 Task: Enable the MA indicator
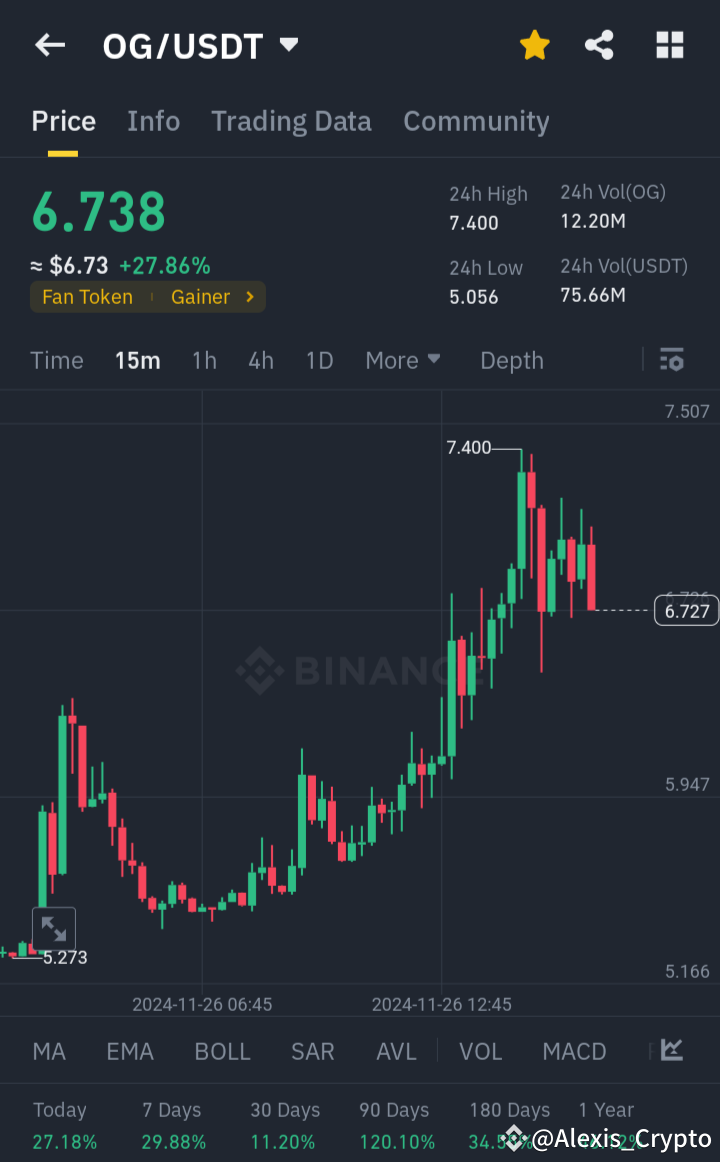48,1051
